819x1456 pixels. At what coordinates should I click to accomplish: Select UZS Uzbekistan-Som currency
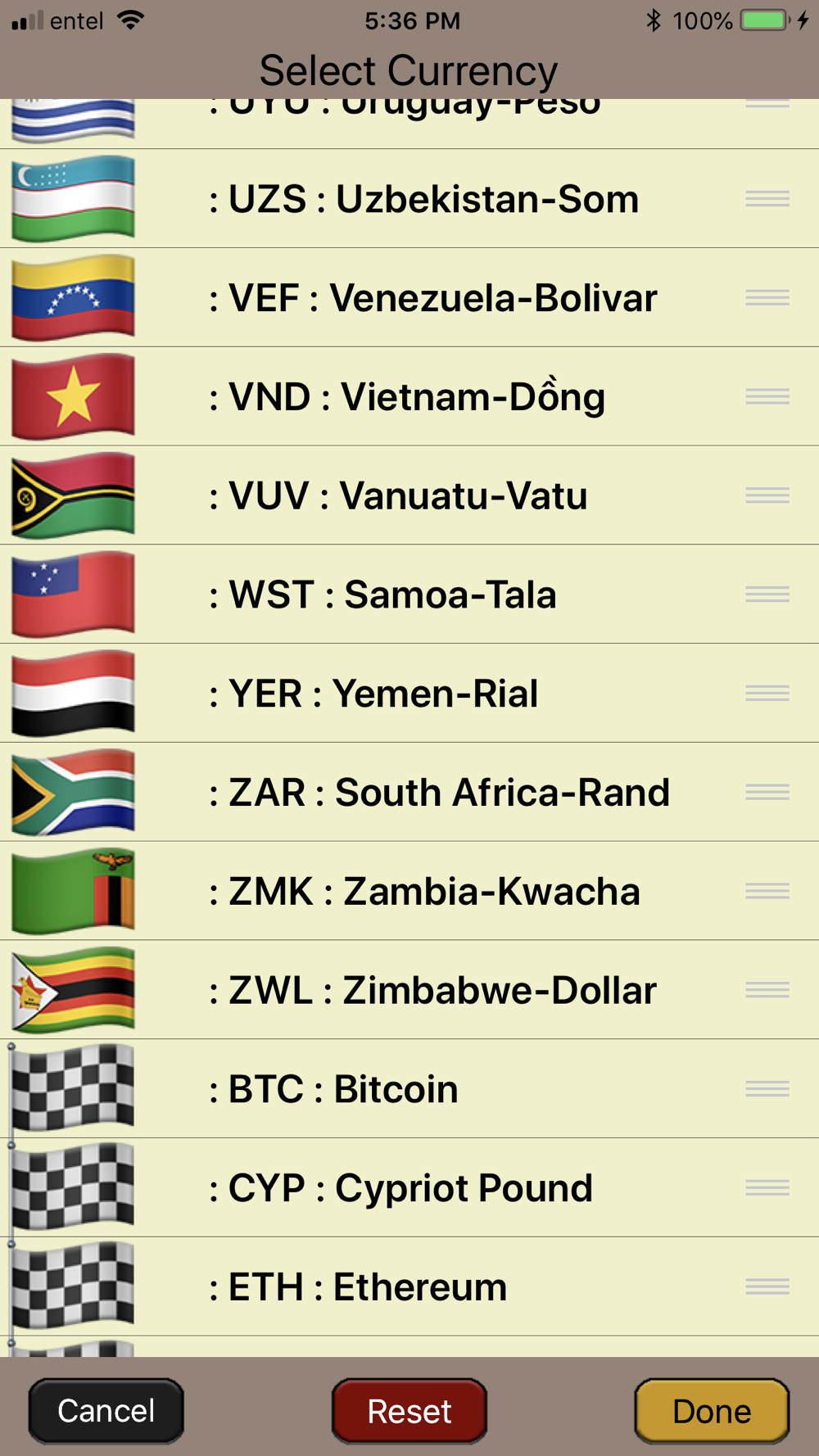(x=409, y=199)
